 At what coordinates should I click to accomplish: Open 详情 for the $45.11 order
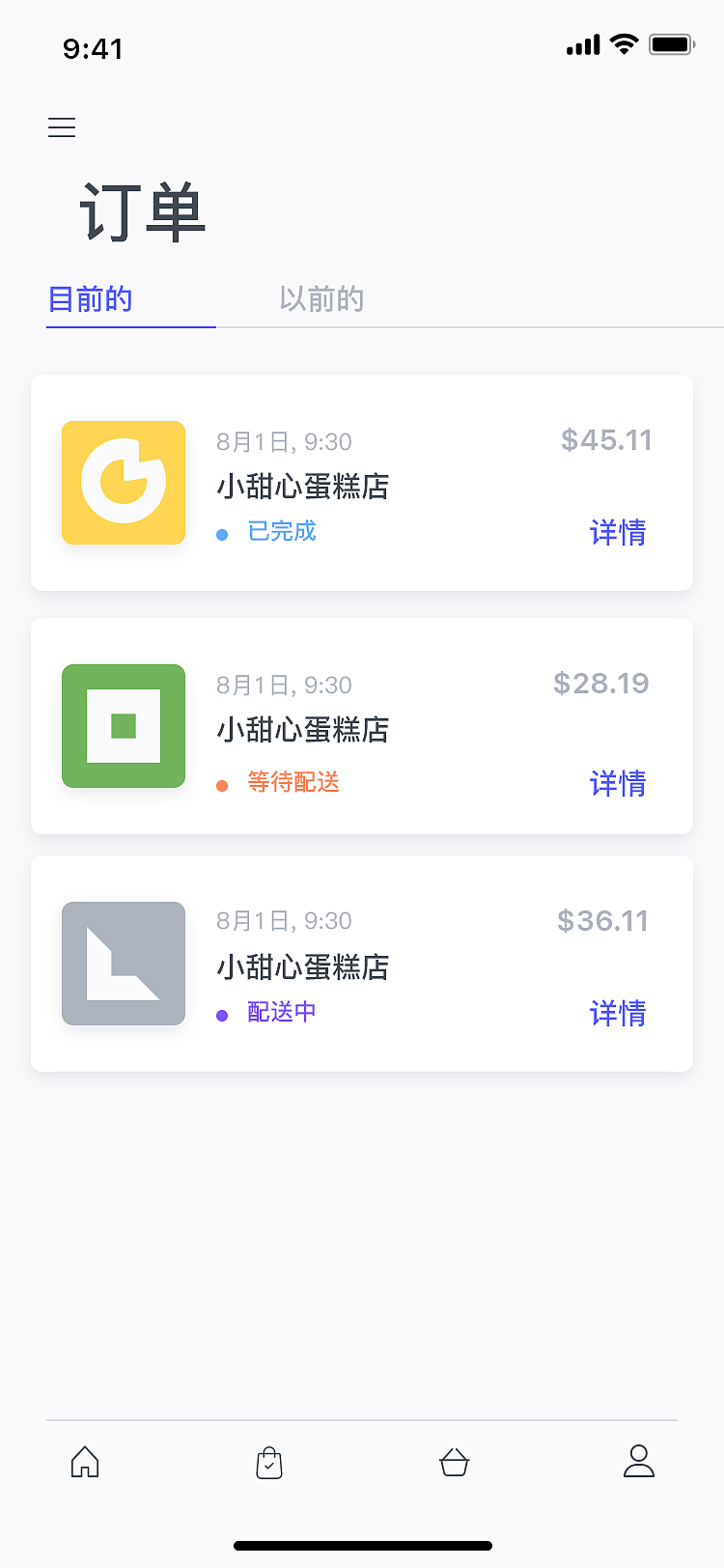point(617,533)
